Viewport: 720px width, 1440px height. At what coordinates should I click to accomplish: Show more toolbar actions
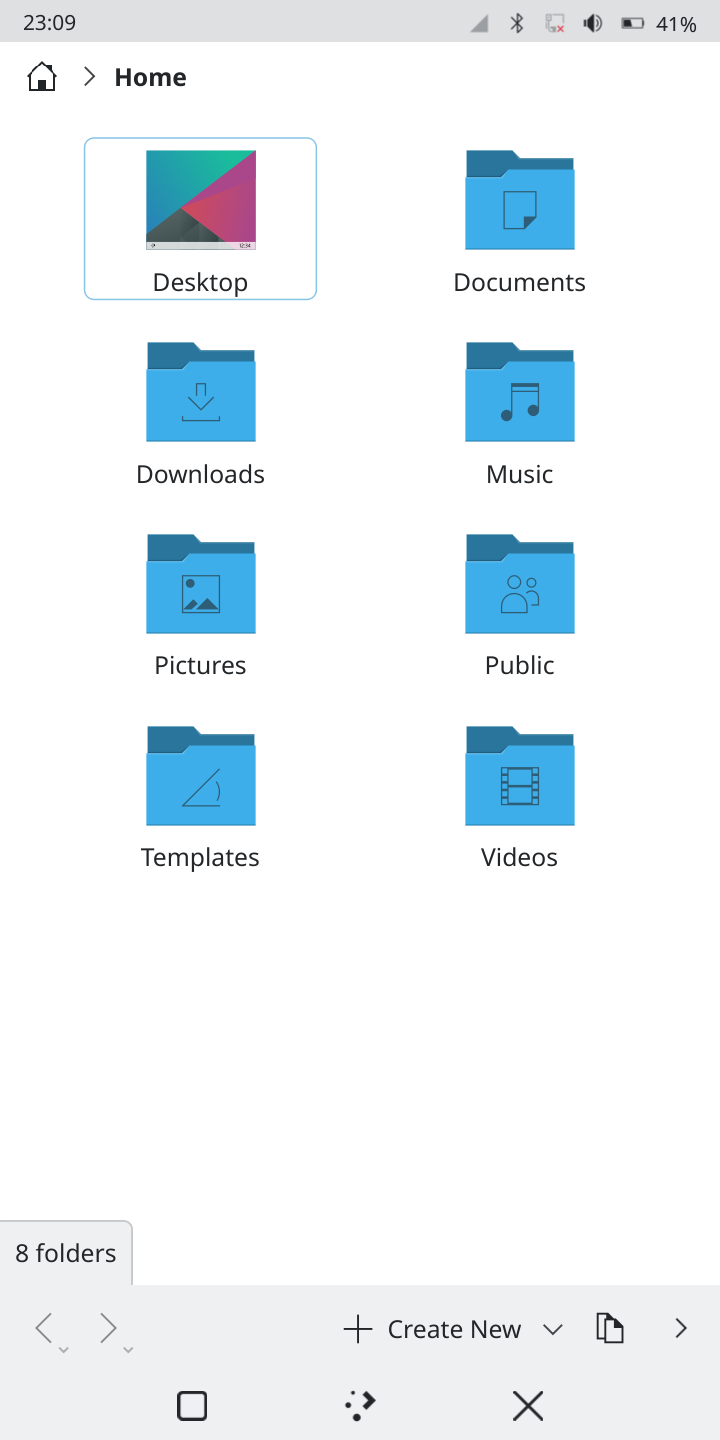coord(681,1328)
